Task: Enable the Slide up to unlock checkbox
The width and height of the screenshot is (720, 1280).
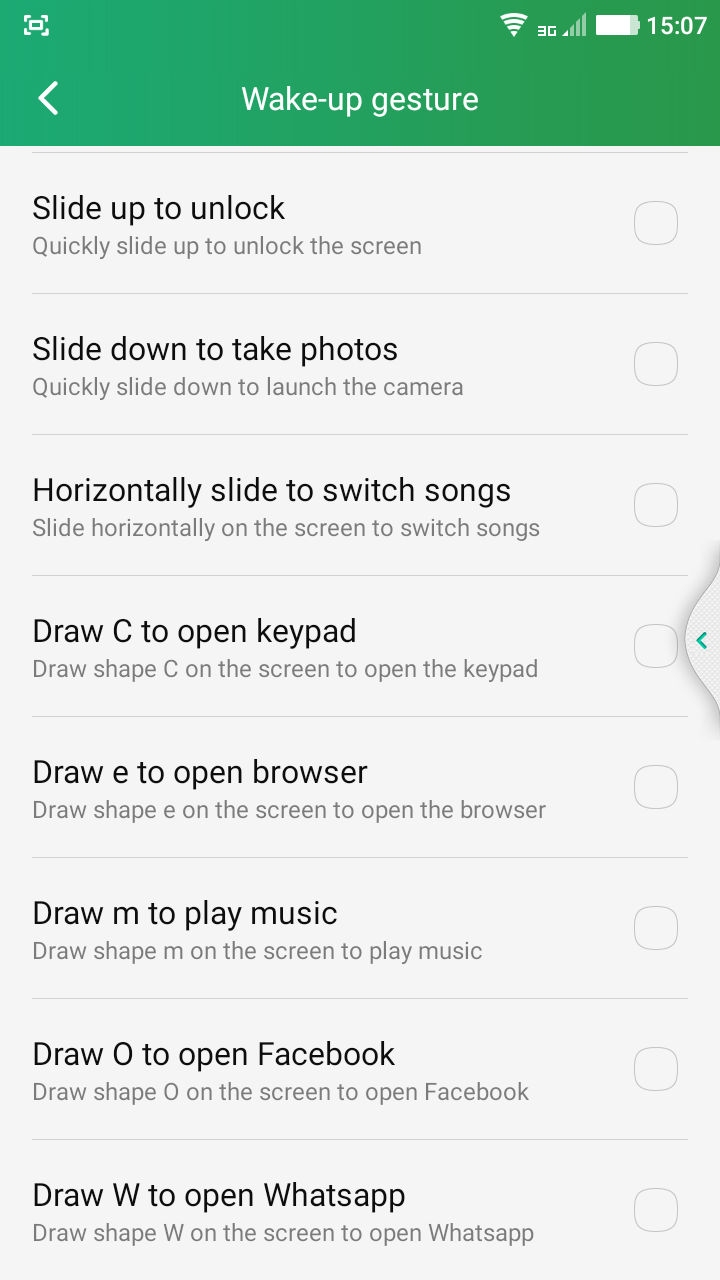Action: point(656,223)
